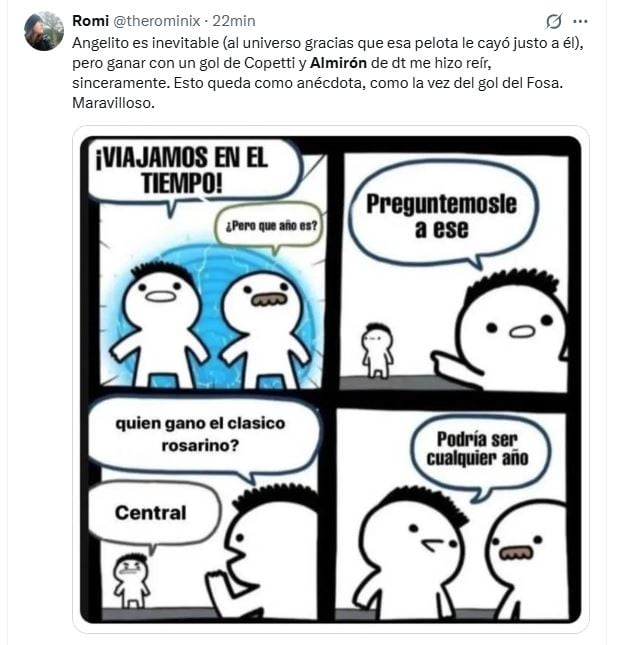
Task: Open the time-travel meme image
Action: click(x=331, y=378)
